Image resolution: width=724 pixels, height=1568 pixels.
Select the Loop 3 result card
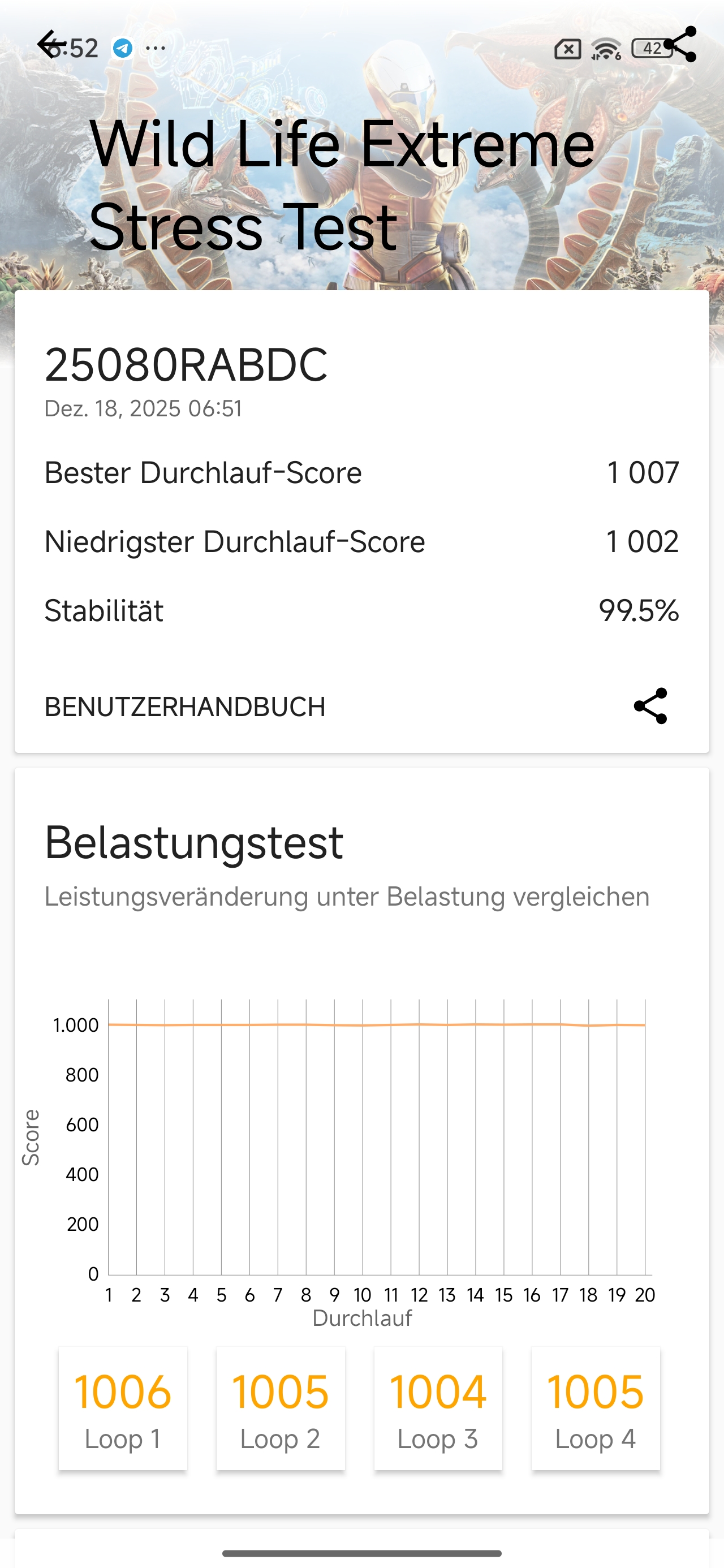click(x=438, y=1408)
